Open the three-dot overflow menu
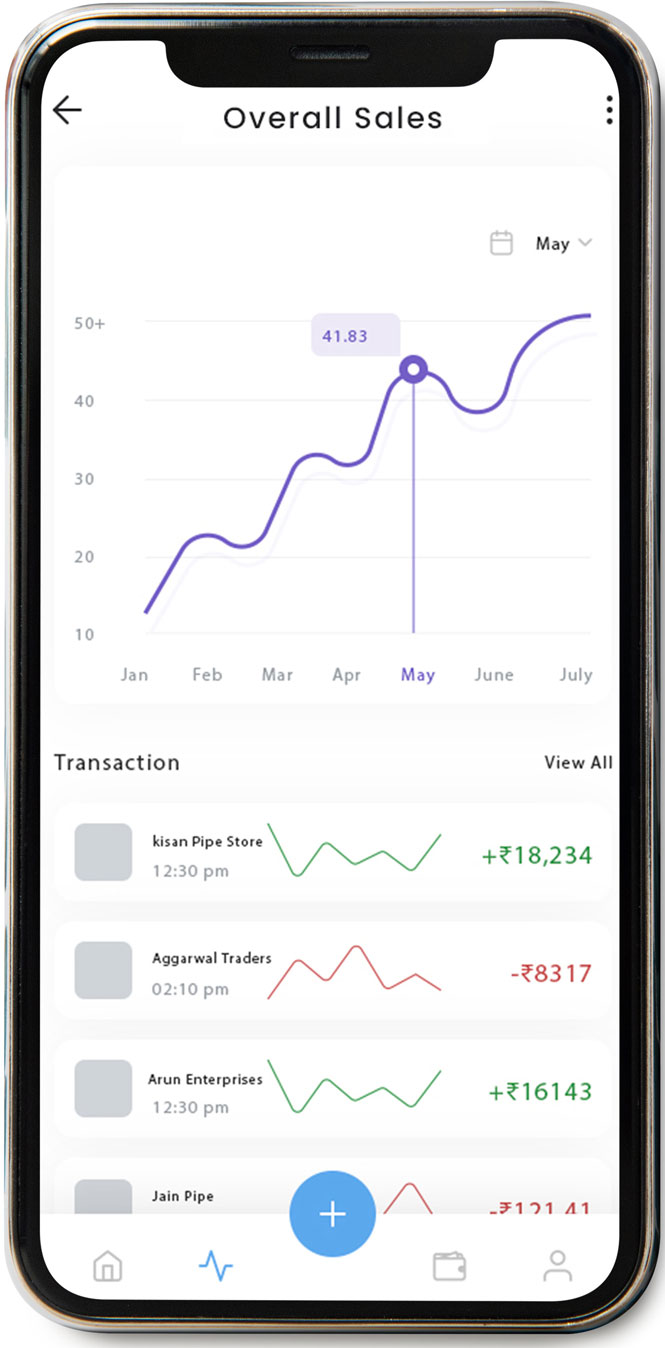Screen dimensions: 665x1348 click(x=609, y=110)
